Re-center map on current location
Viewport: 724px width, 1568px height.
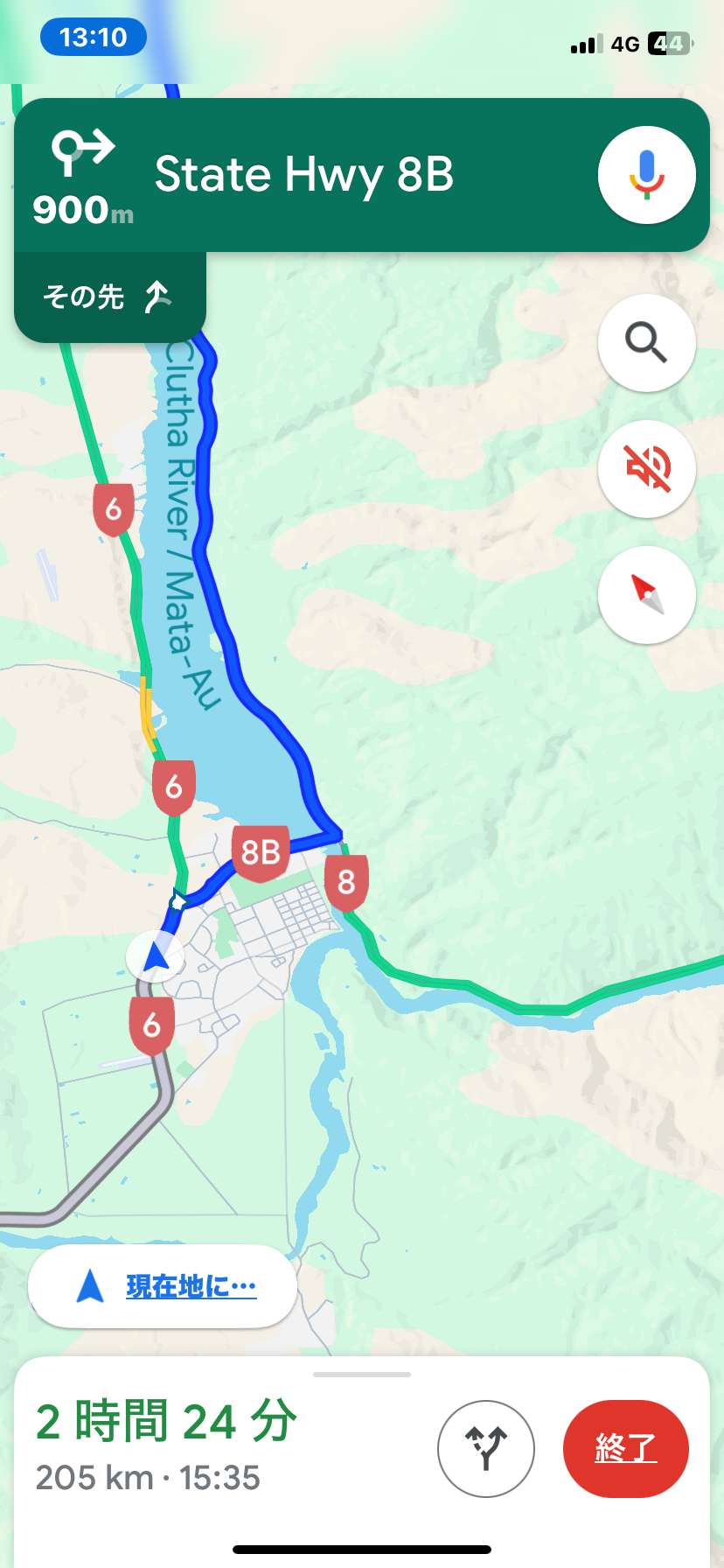tap(163, 1286)
